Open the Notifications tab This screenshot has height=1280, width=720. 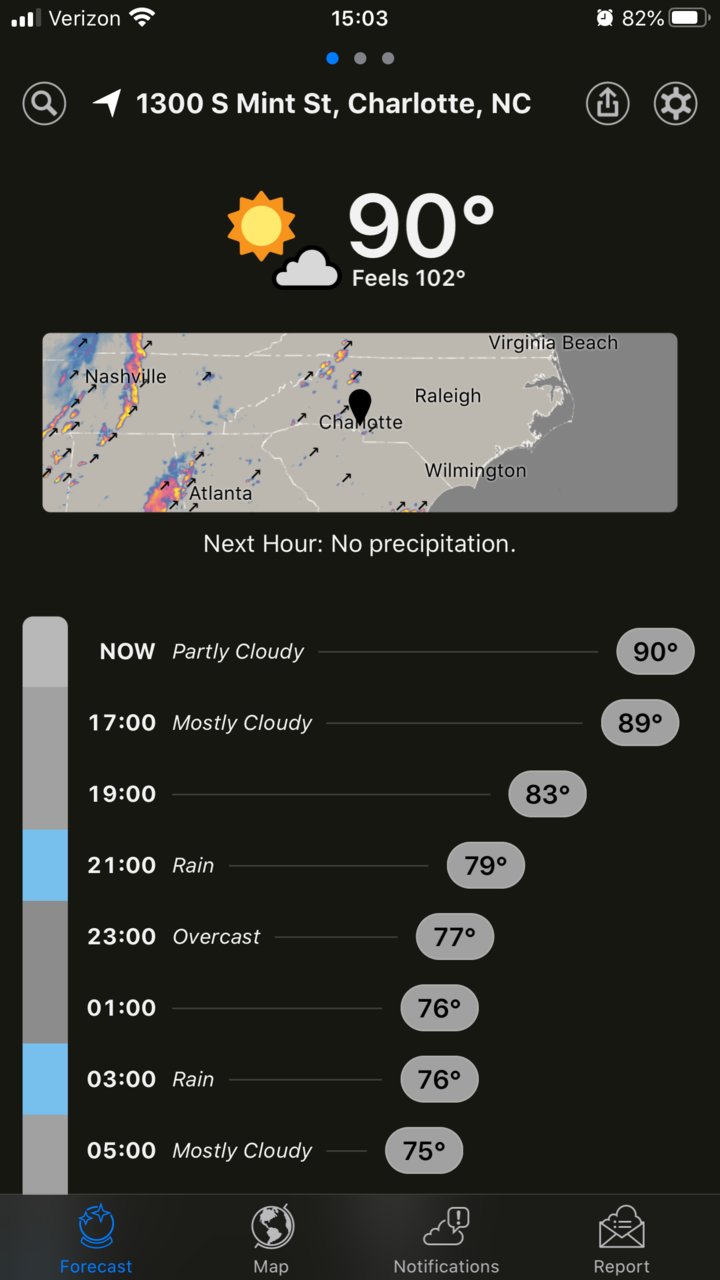pyautogui.click(x=446, y=1238)
